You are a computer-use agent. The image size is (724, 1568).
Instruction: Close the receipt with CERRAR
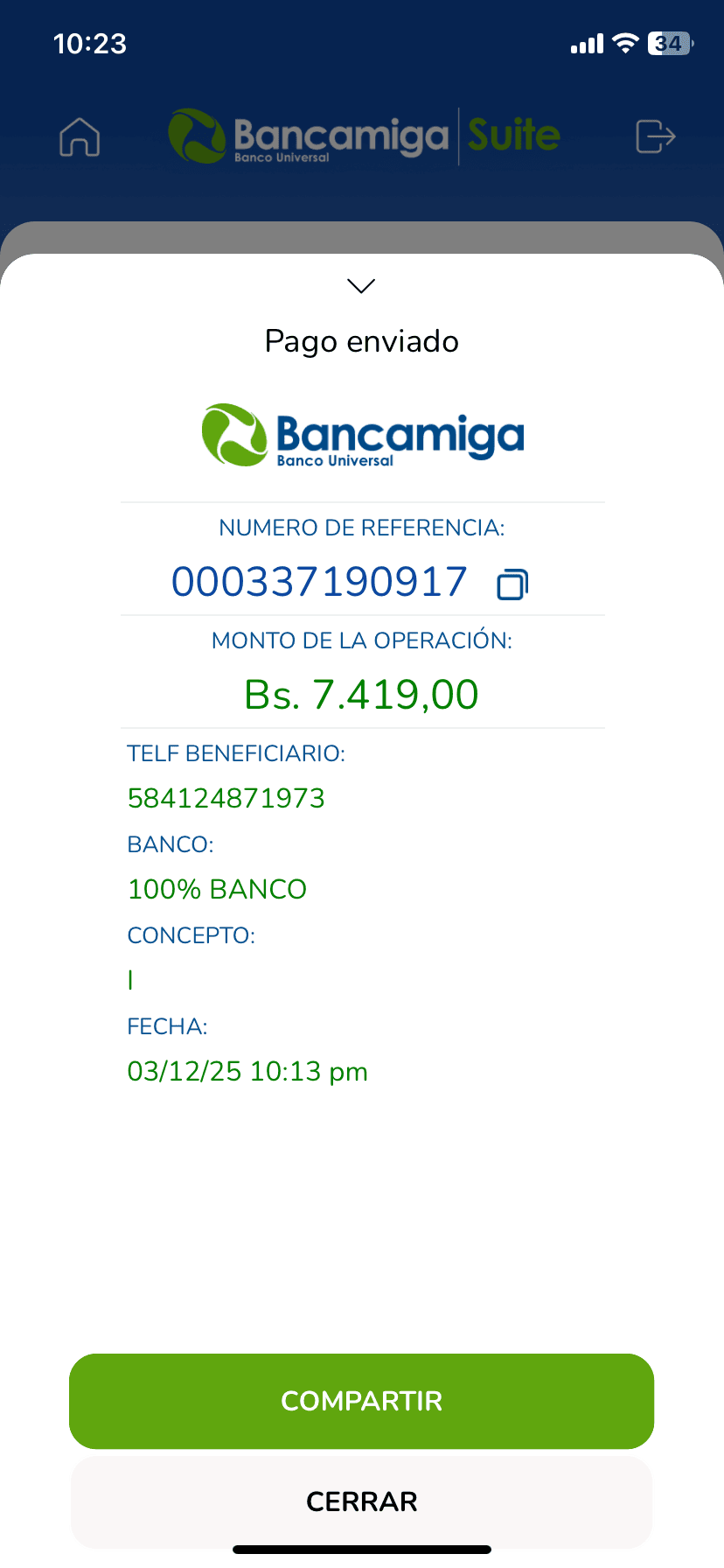361,1501
